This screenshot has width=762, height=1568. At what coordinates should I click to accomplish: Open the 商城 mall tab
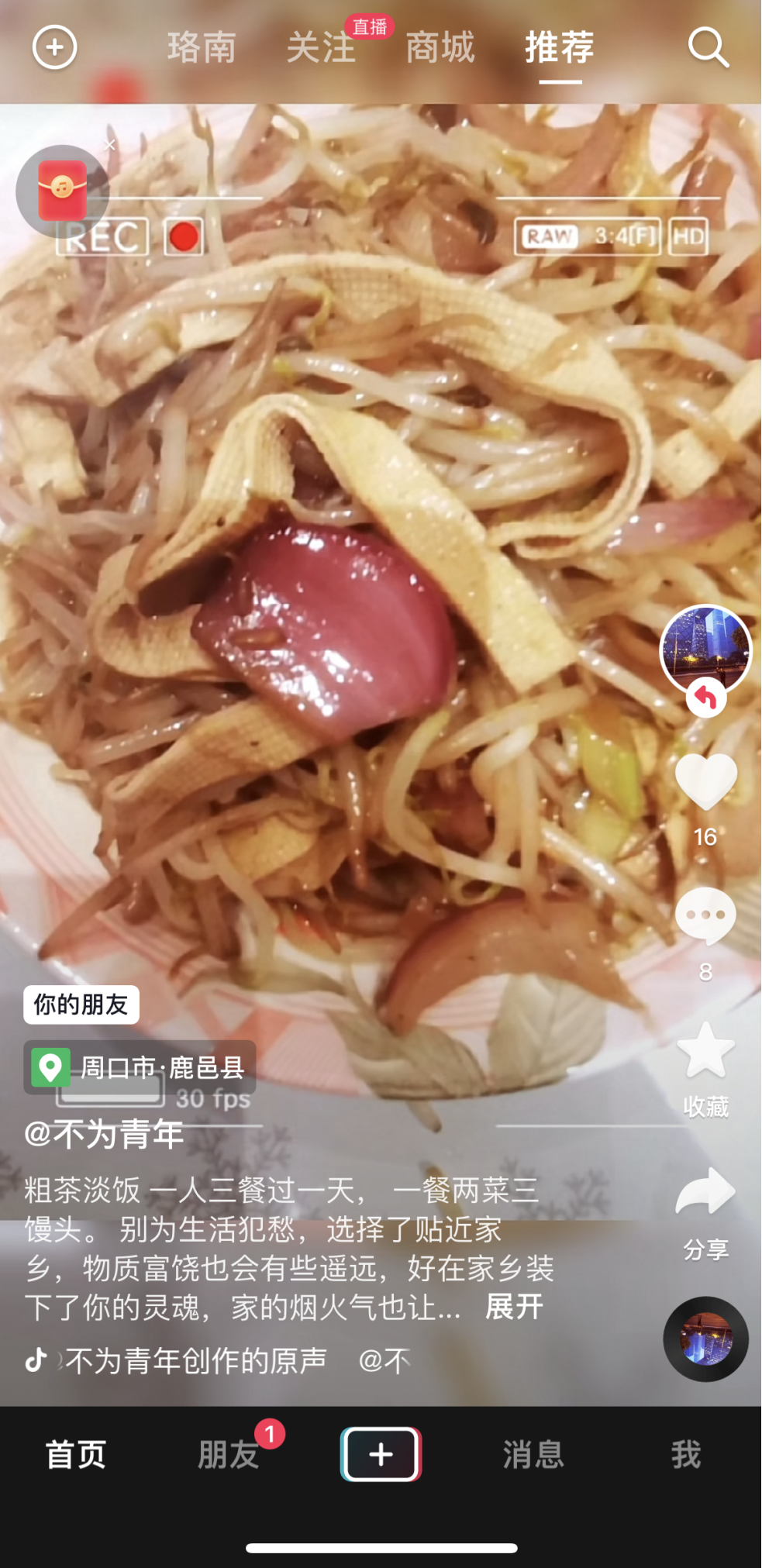click(x=440, y=47)
